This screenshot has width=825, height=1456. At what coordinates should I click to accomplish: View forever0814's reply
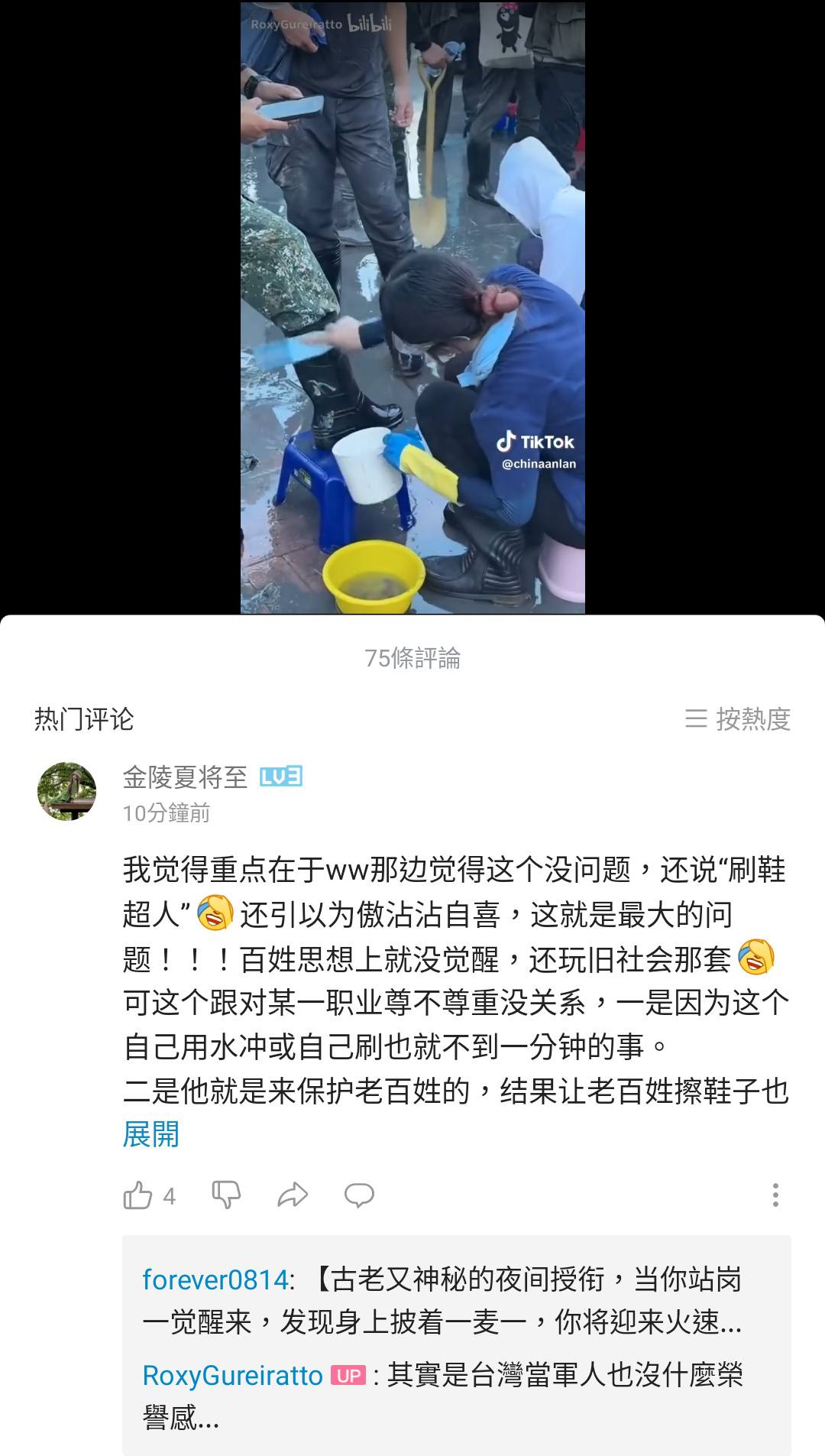tap(443, 1300)
